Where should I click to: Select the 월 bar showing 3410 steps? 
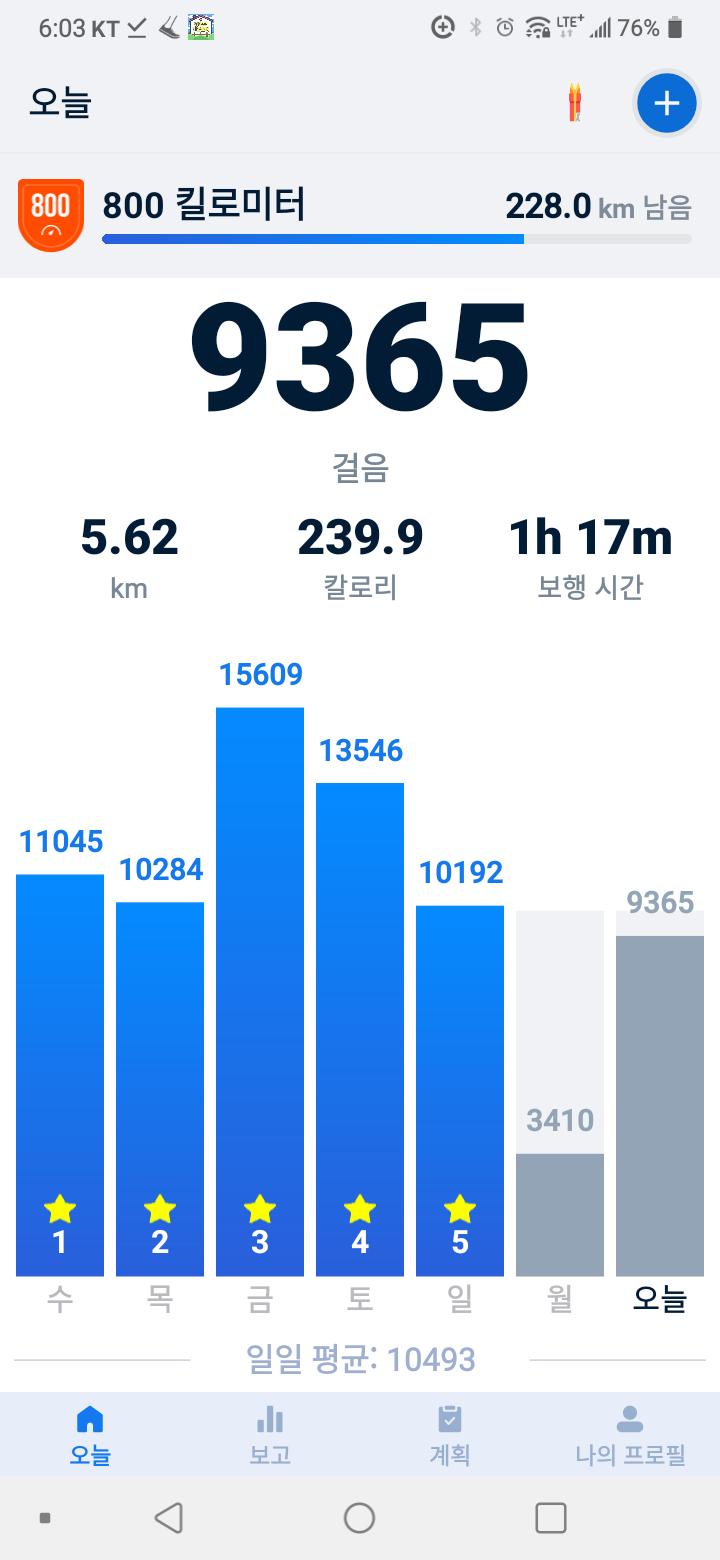click(x=560, y=1214)
